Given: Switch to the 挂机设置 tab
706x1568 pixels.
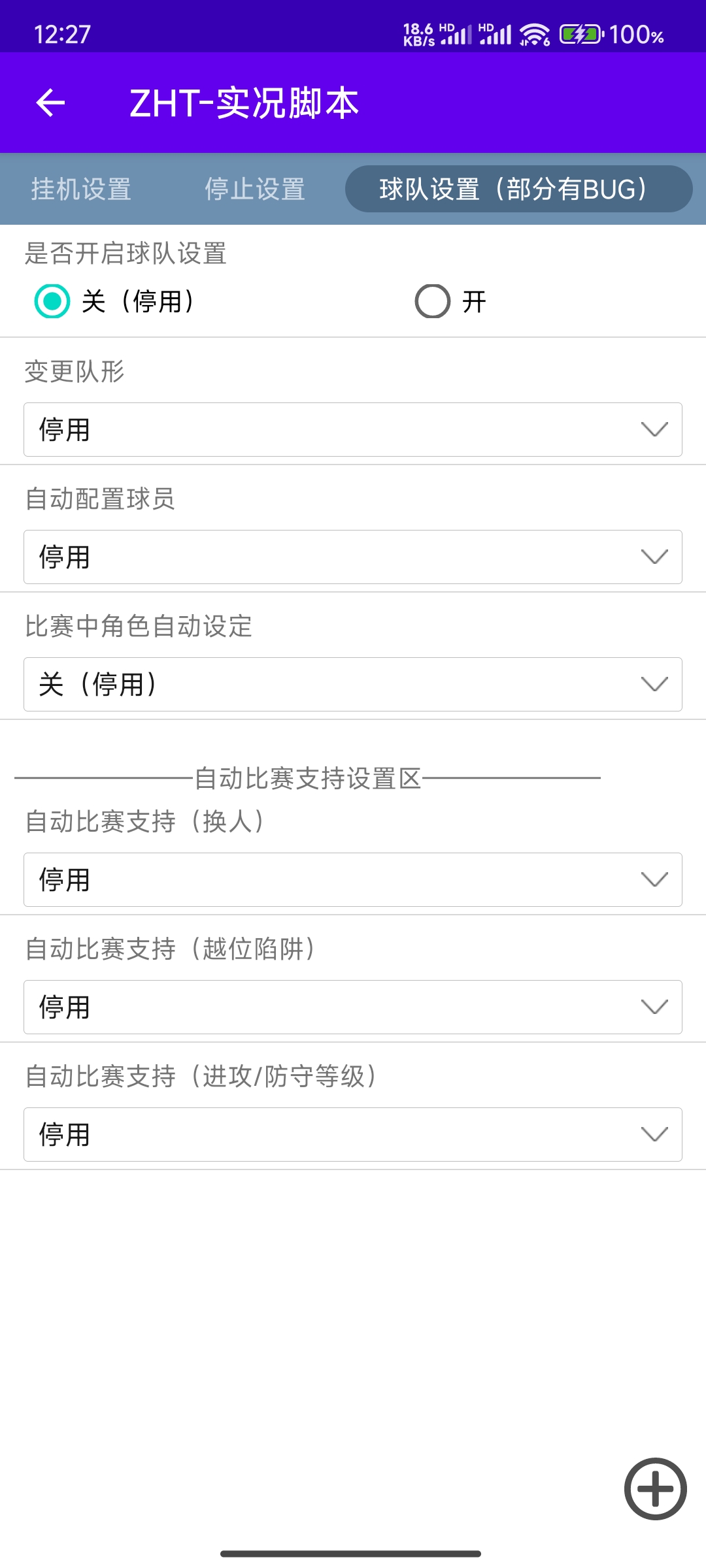Looking at the screenshot, I should [80, 189].
